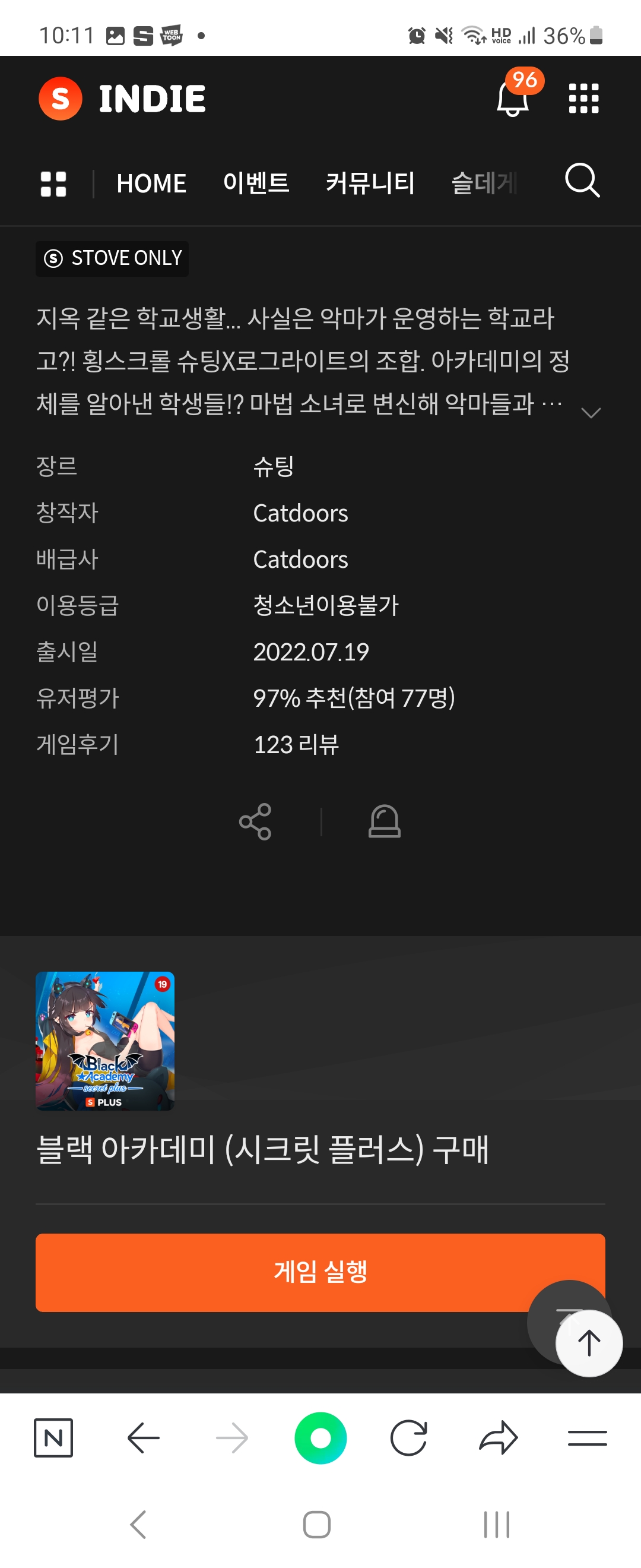Open the category menu icon
Viewport: 641px width, 1568px height.
tap(53, 184)
